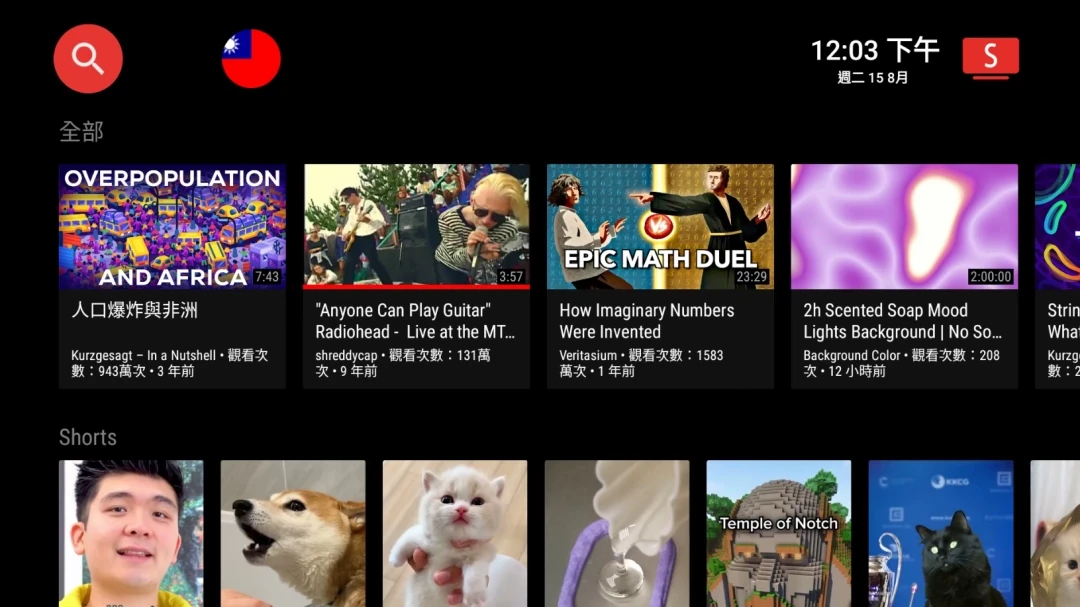
Task: Open How Imaginary Numbers Were Invented
Action: (x=660, y=227)
